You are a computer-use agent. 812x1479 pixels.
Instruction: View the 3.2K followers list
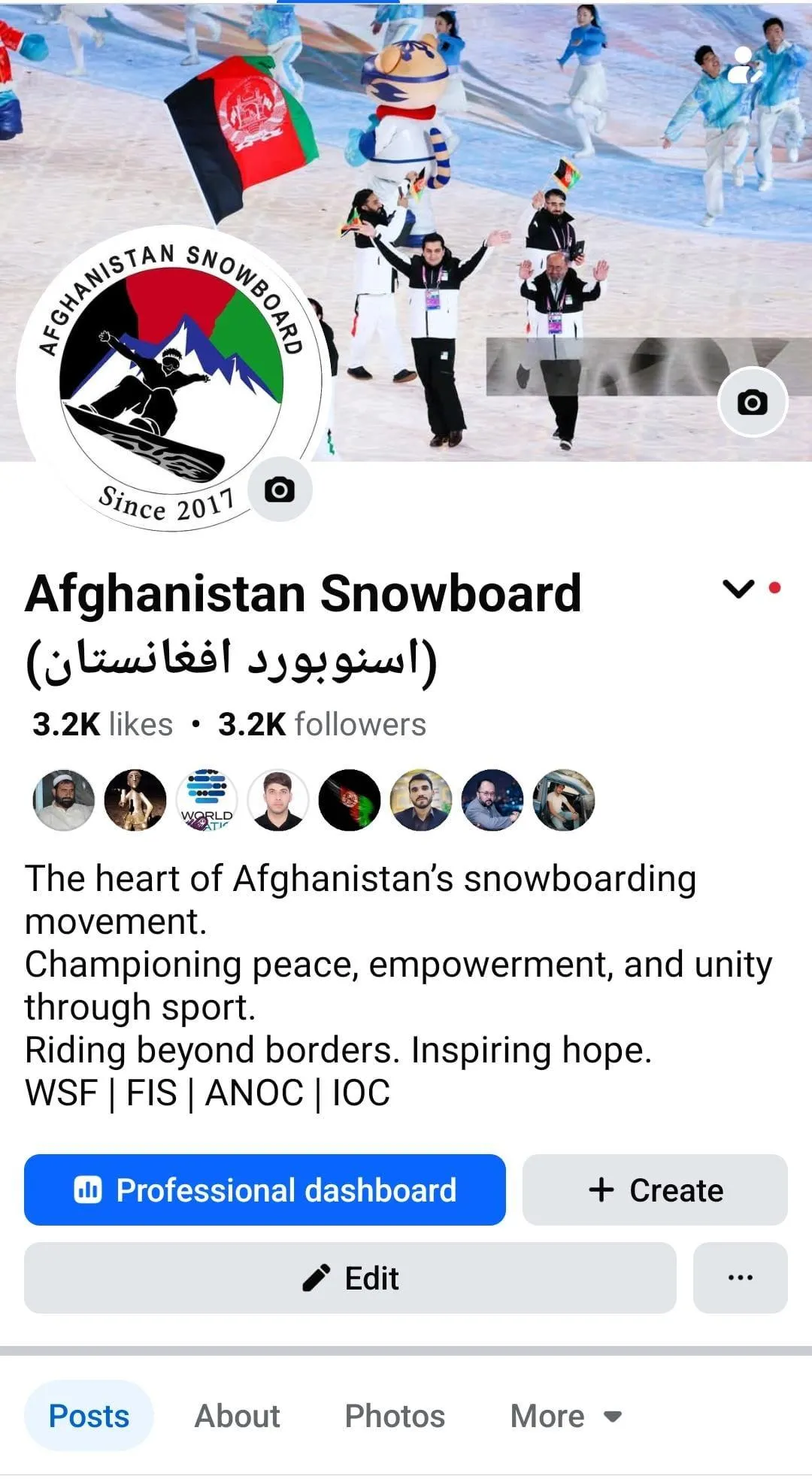pos(322,725)
